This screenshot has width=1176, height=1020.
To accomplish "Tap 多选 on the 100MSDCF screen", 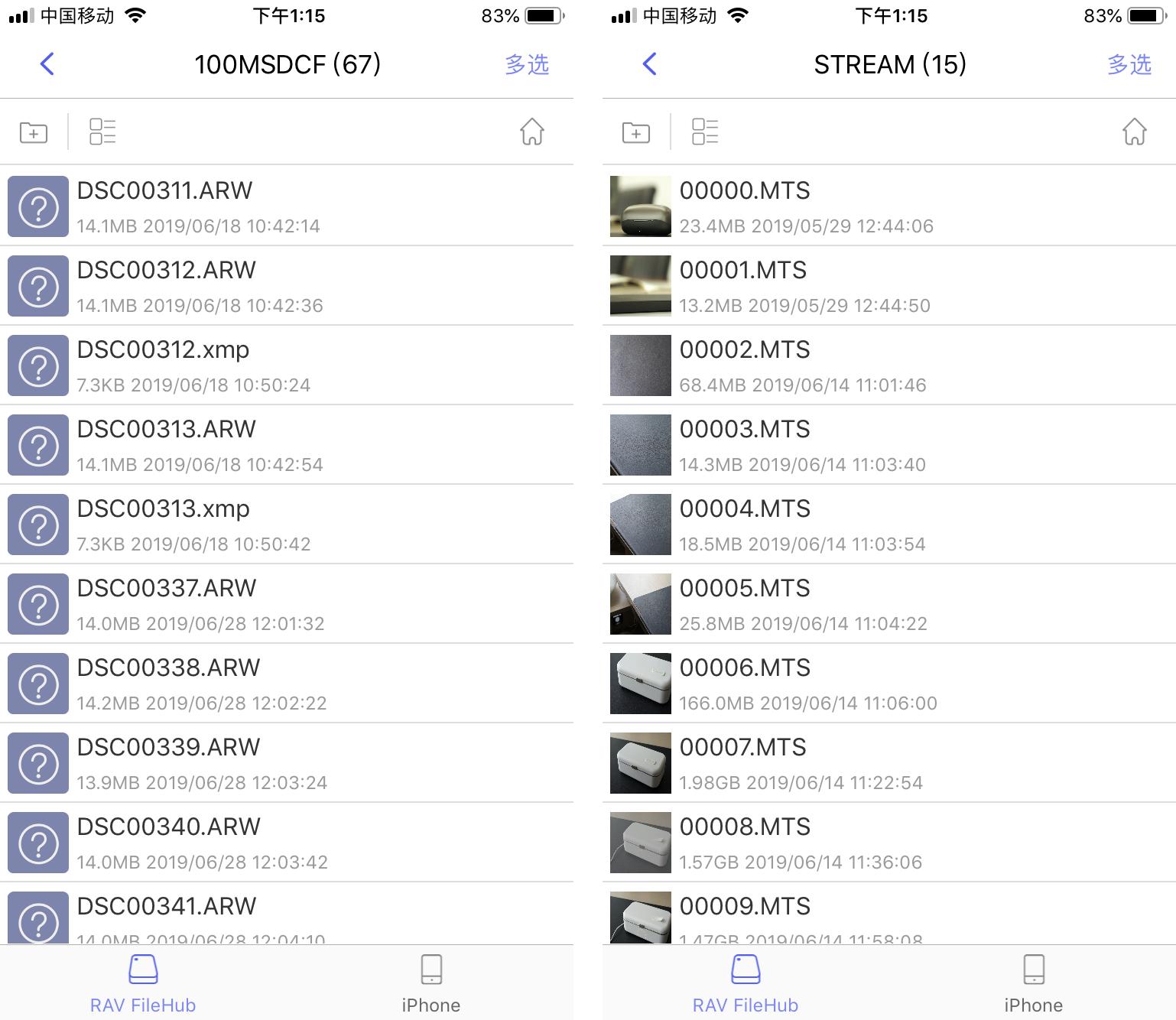I will click(527, 64).
